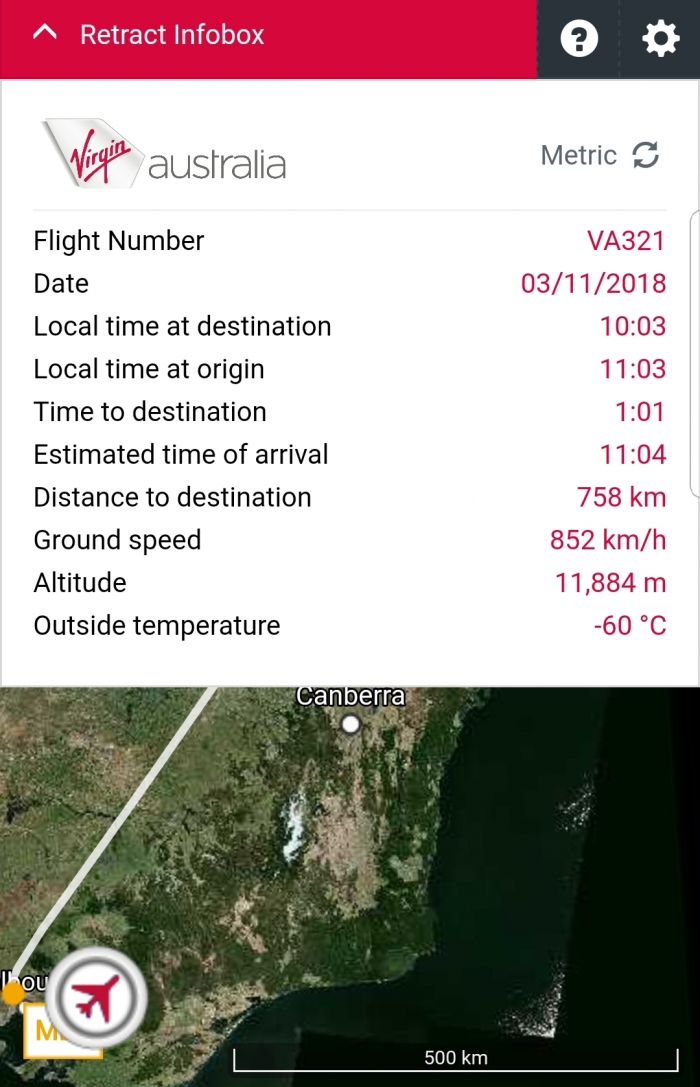Open the settings gear
This screenshot has height=1087, width=700.
coord(660,39)
